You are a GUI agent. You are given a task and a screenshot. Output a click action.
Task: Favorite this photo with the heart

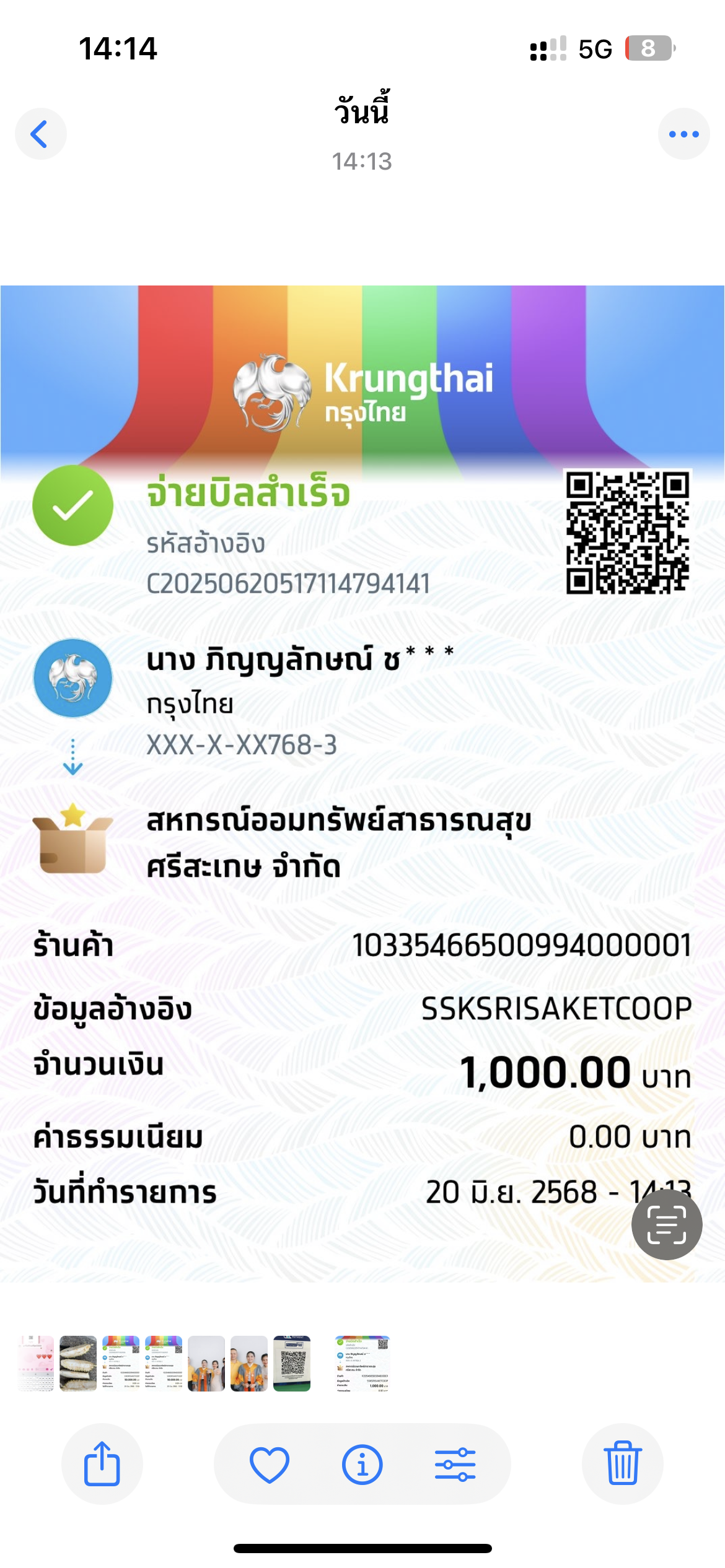[x=270, y=1464]
